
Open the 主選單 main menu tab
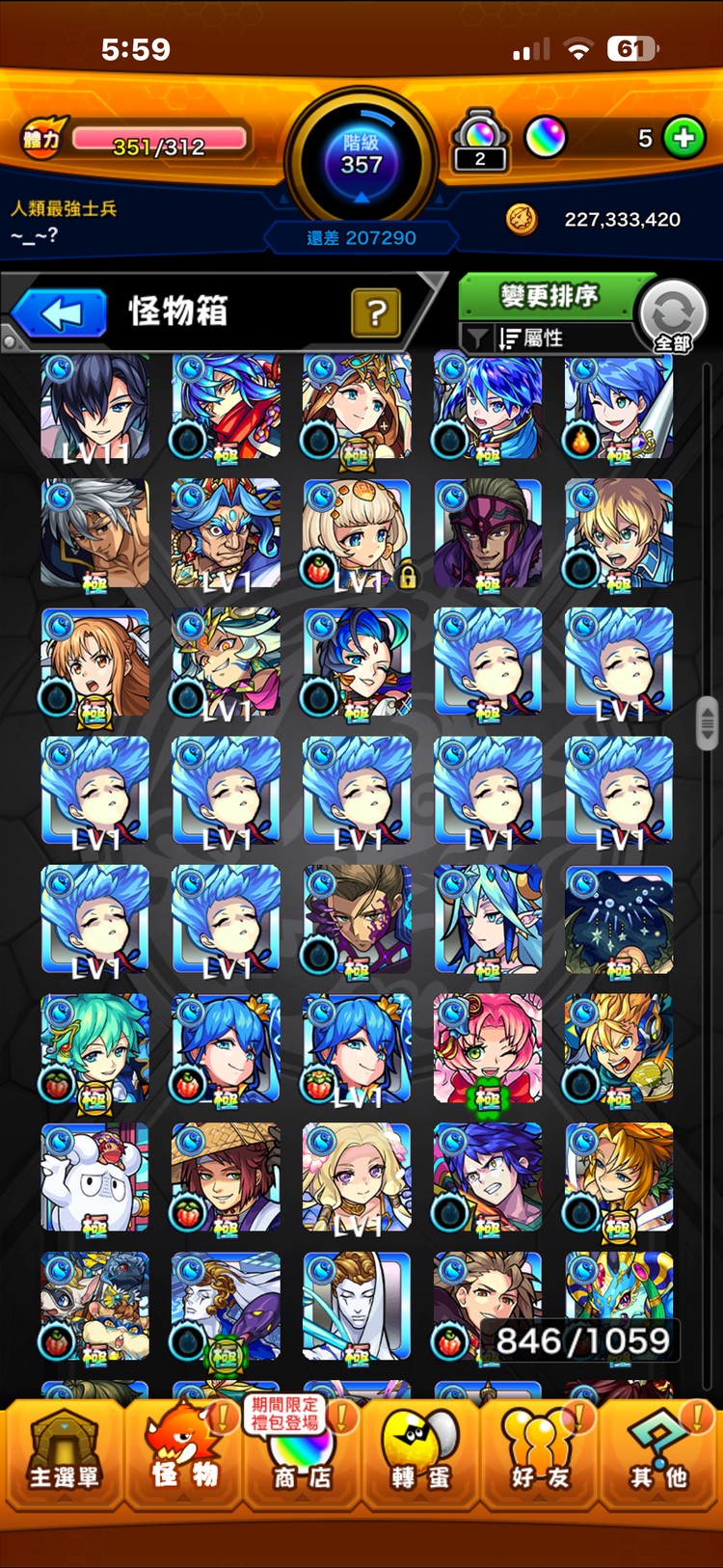64,1456
